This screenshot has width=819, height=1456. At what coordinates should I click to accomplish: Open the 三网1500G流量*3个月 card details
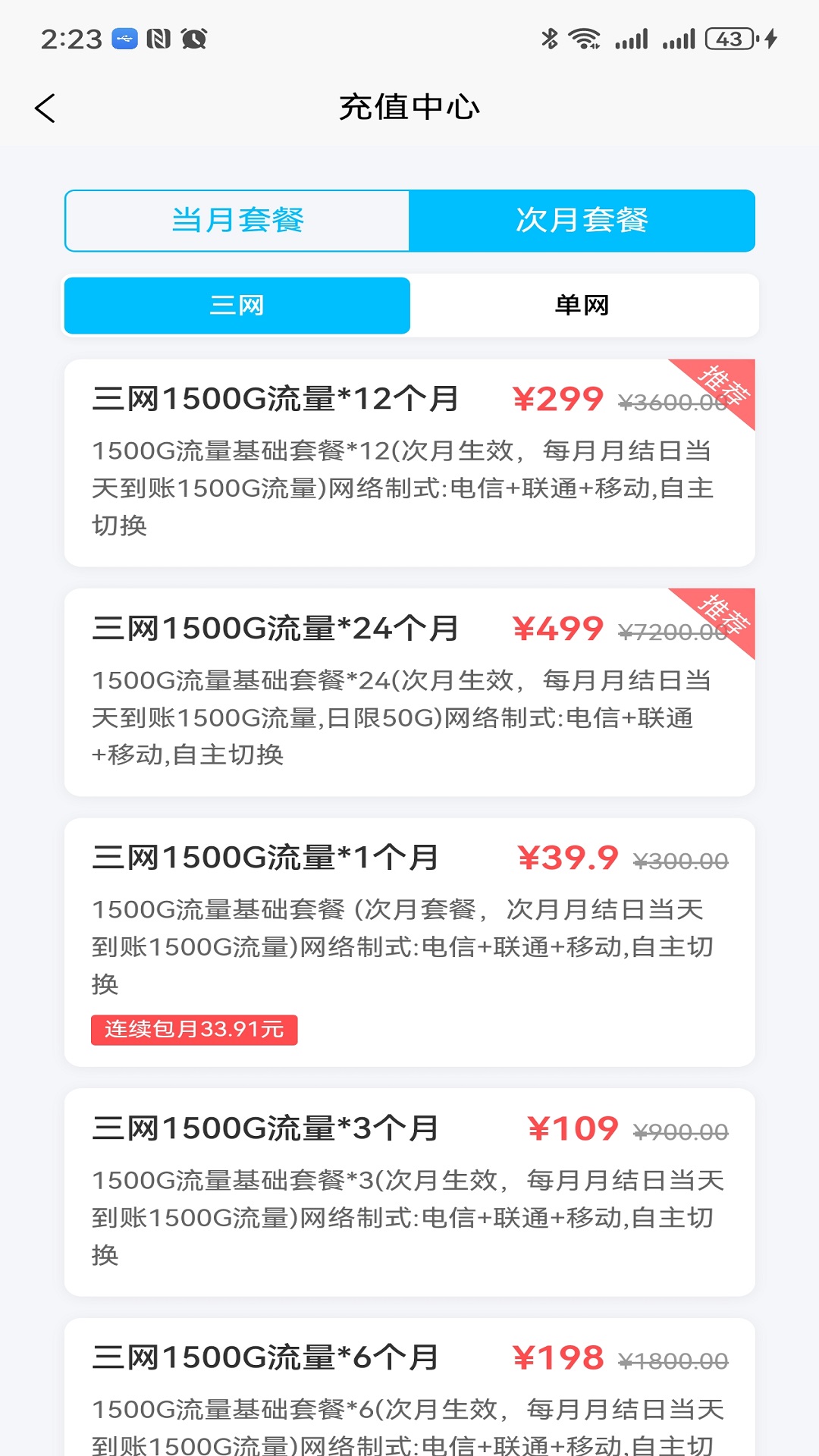409,1191
